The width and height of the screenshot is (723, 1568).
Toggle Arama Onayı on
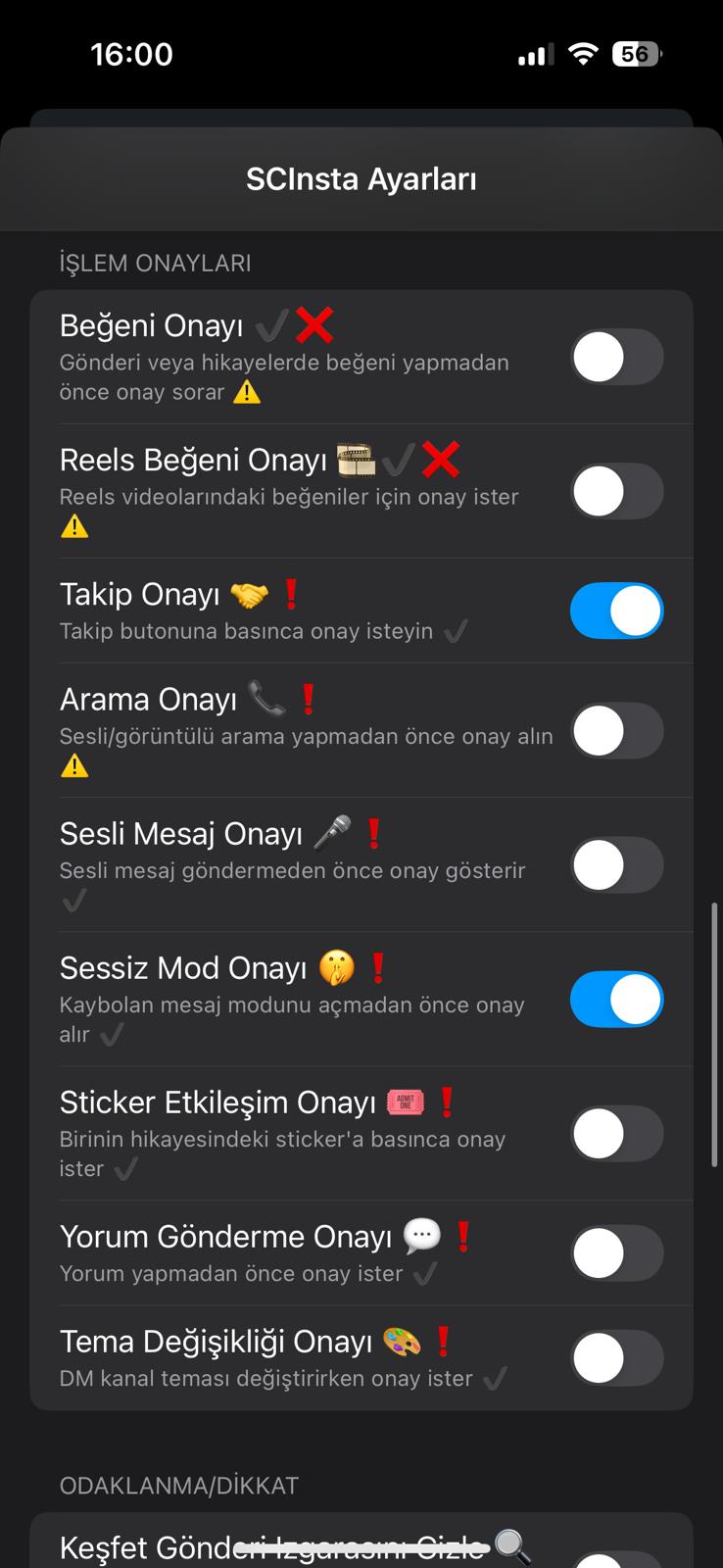pyautogui.click(x=616, y=731)
